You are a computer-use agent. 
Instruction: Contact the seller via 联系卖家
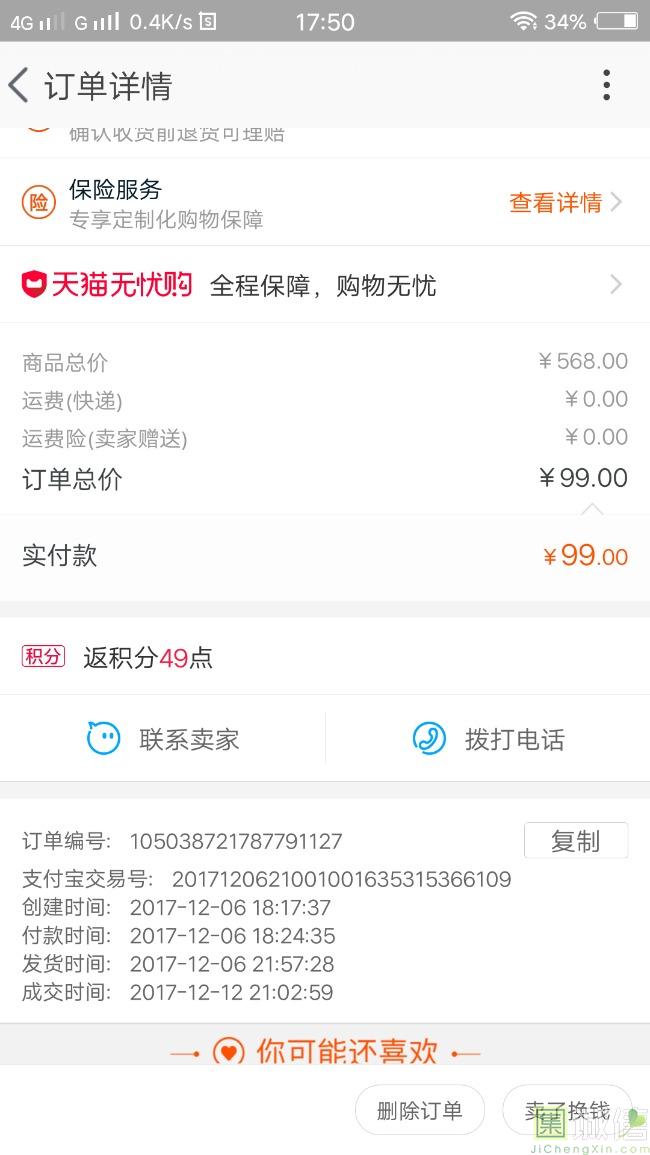pos(163,739)
